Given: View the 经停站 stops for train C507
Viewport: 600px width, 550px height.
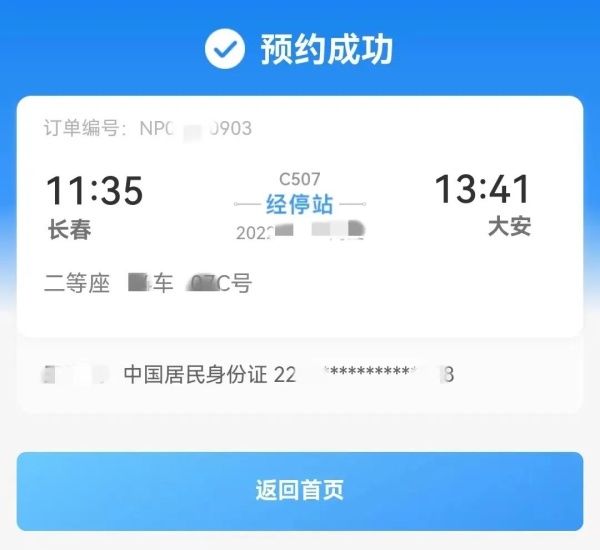Looking at the screenshot, I should click(299, 206).
